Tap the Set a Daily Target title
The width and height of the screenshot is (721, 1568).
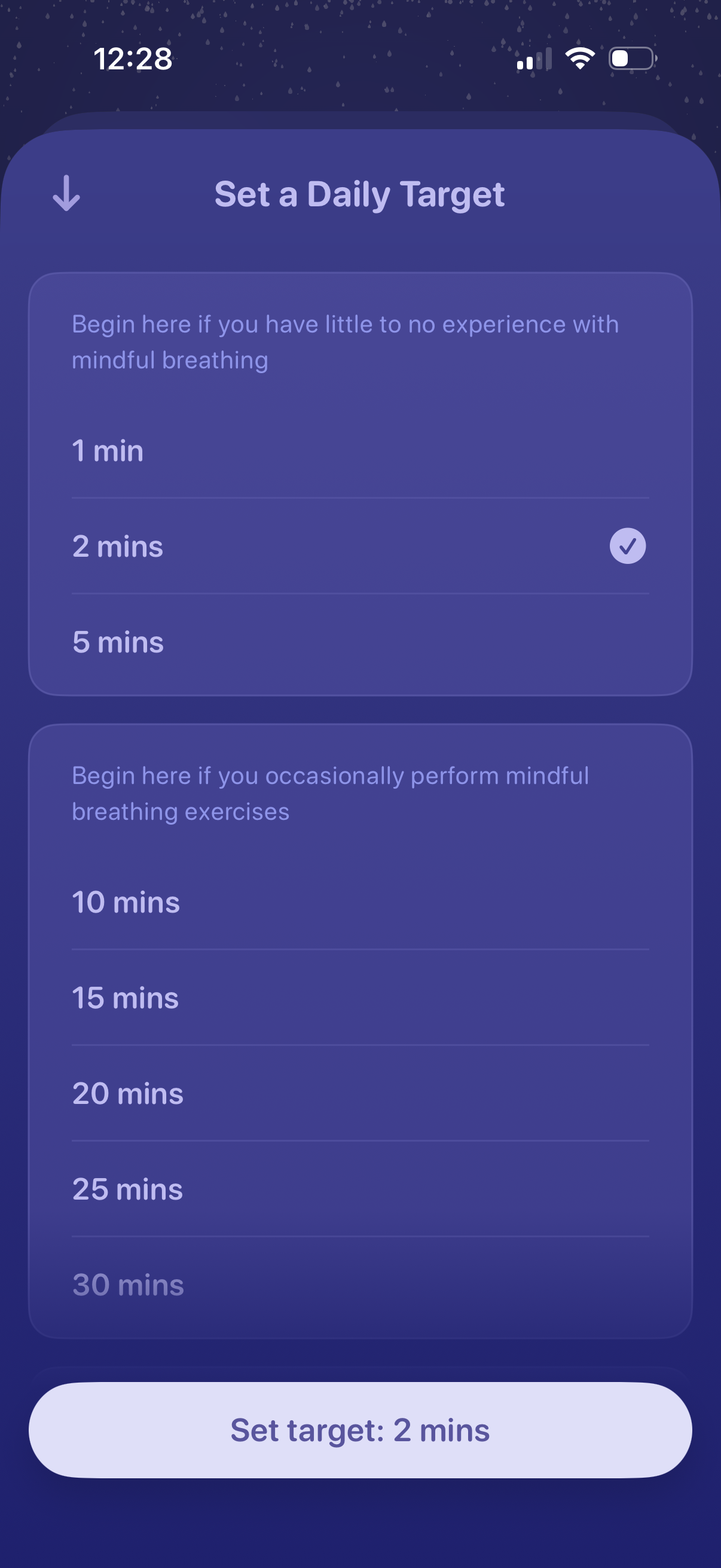[360, 194]
